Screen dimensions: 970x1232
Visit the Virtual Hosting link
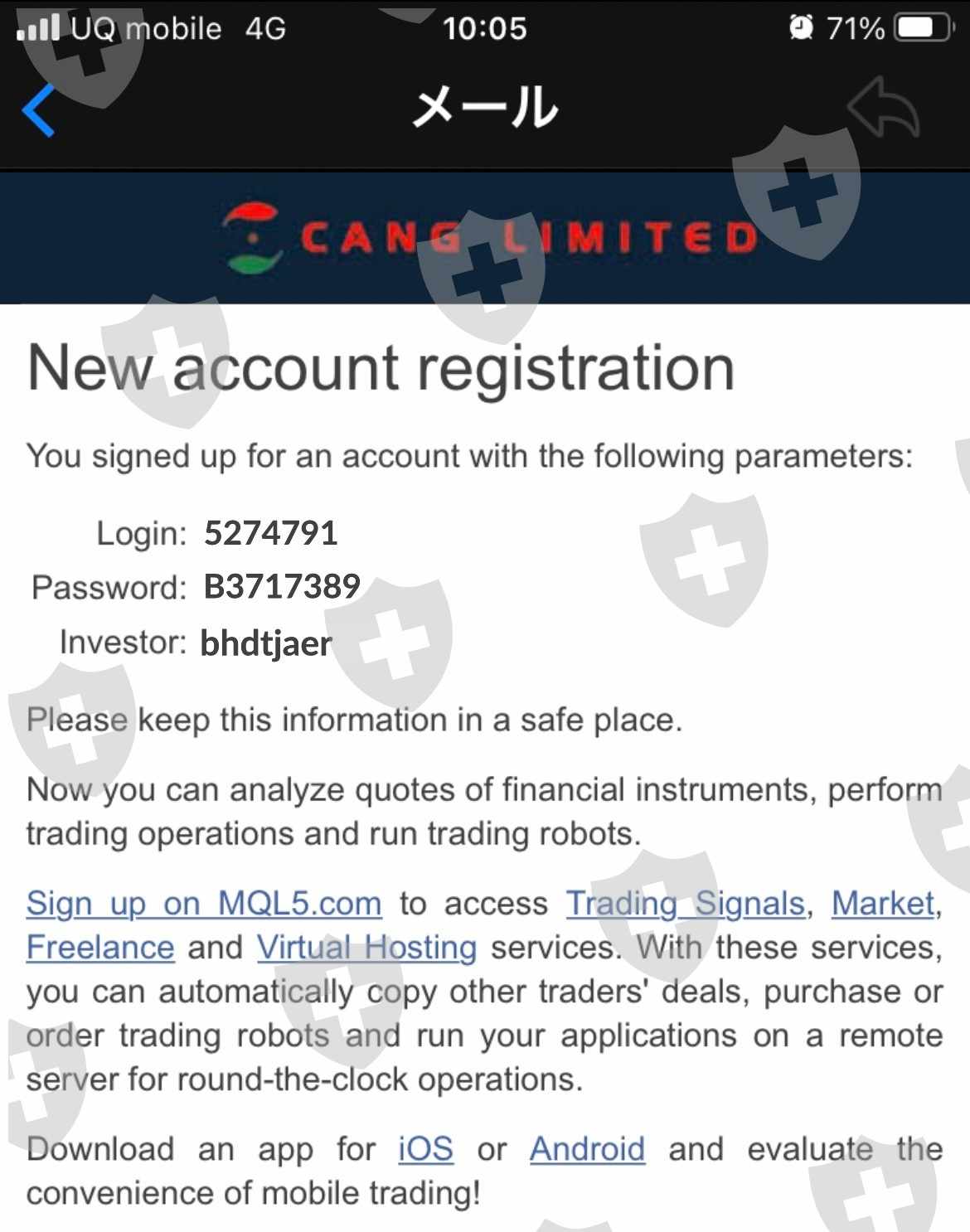[366, 947]
